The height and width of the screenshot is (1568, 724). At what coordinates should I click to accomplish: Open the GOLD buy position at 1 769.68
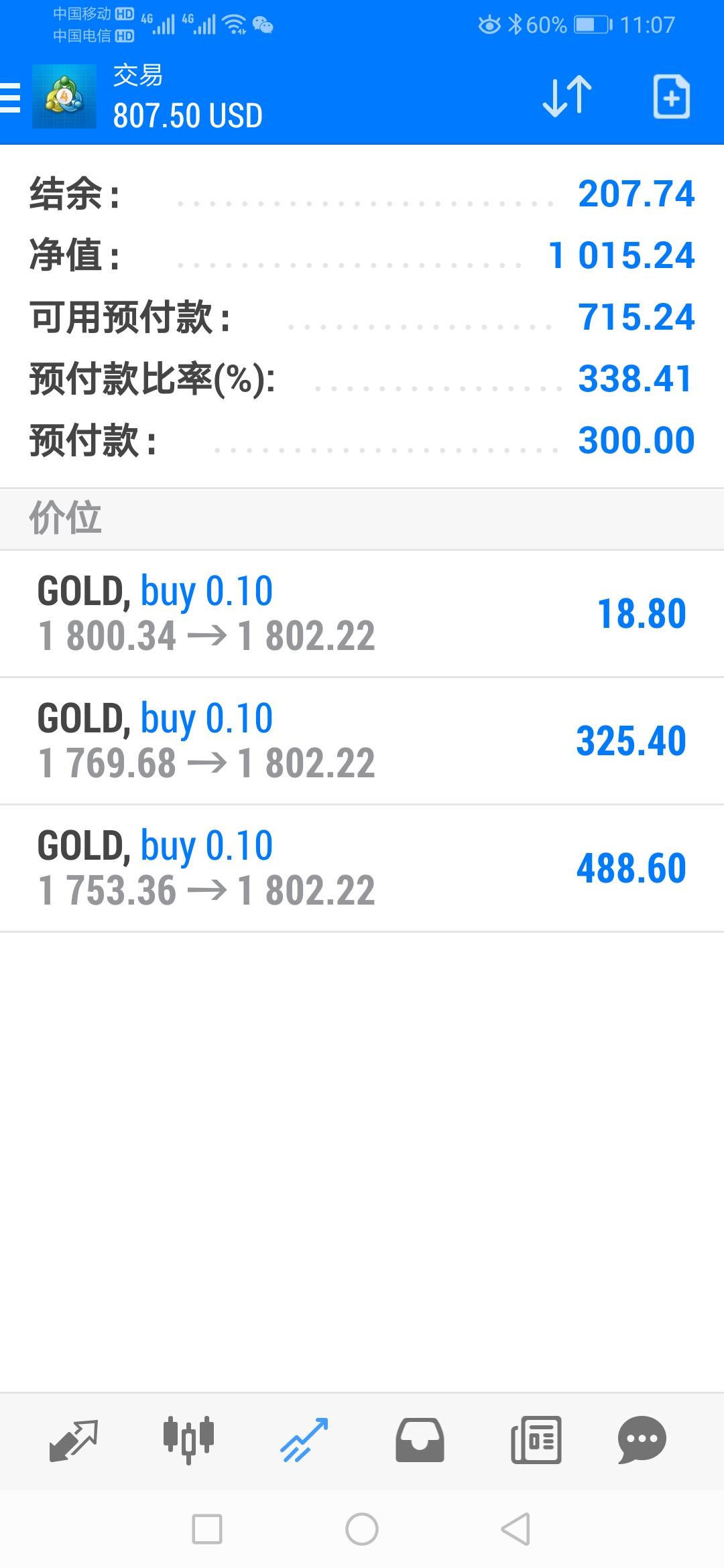[x=362, y=741]
